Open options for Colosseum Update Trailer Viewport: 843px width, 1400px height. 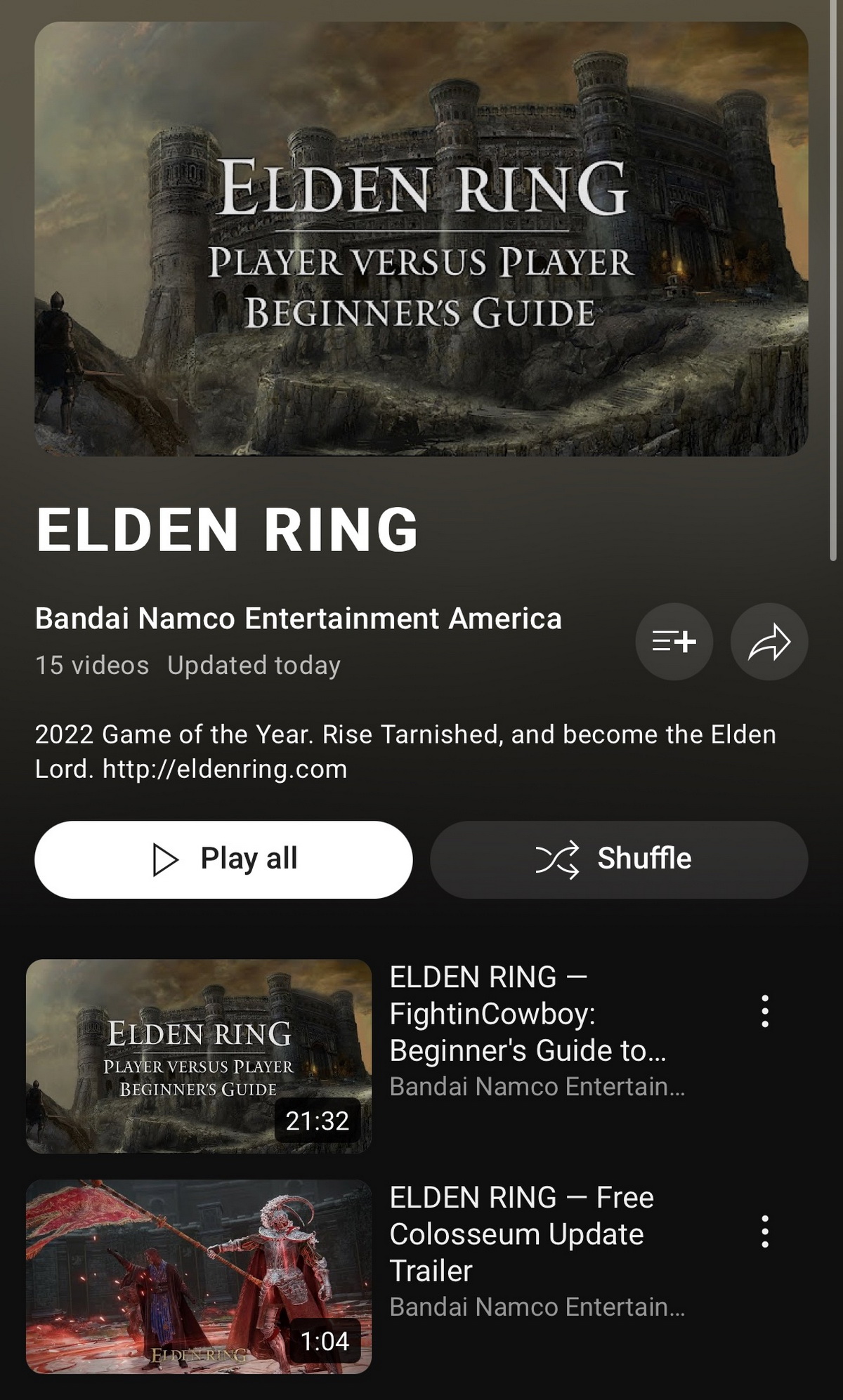[x=765, y=1231]
